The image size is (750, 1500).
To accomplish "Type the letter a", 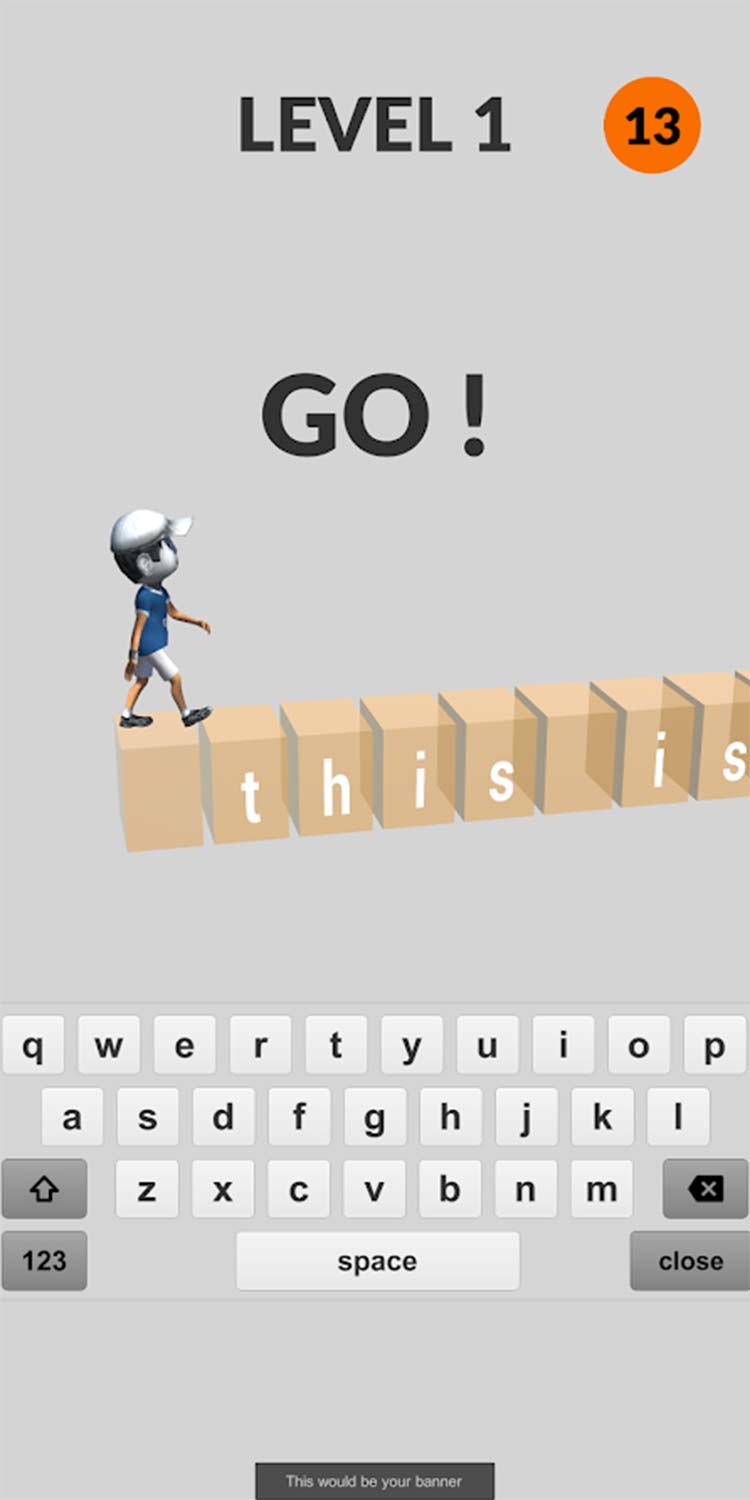I will [71, 1118].
